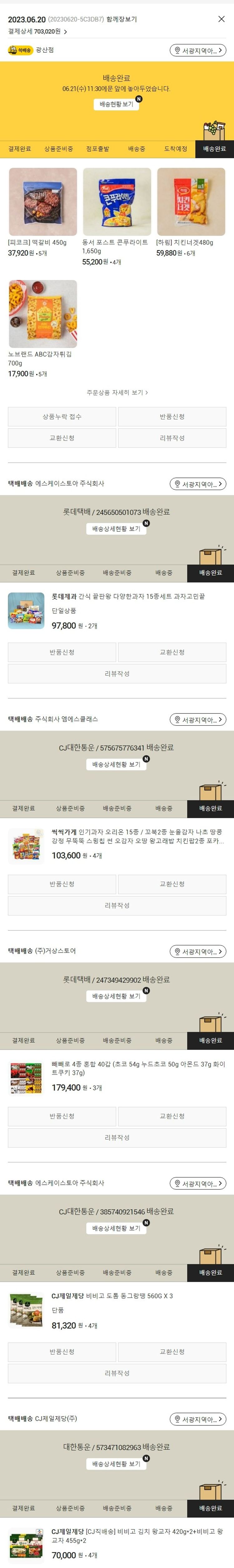
Task: Request exchange for 빼빼로 4종 혼합 40갑
Action: coord(172,1116)
